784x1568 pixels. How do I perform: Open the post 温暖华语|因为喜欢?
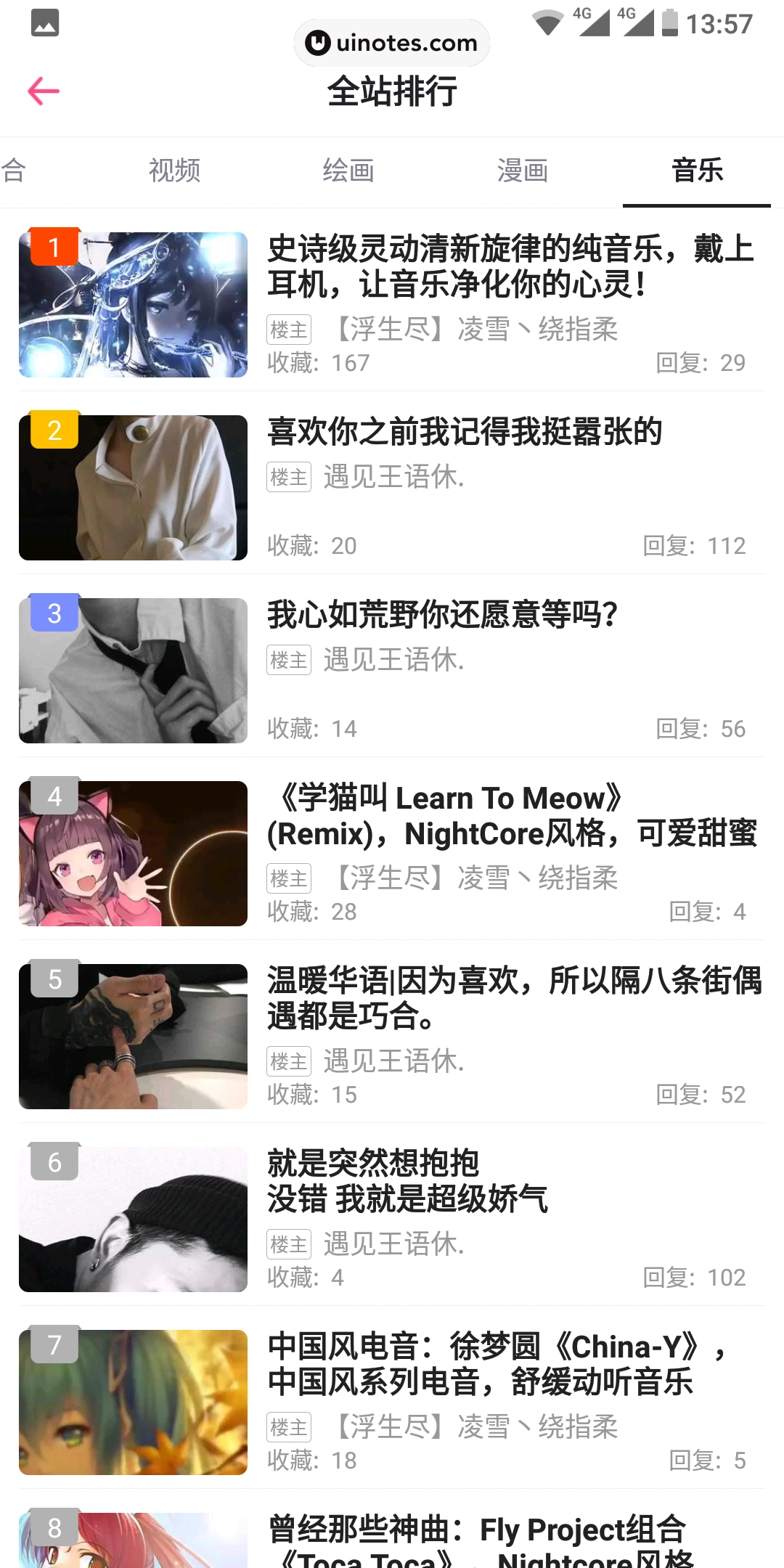coord(508,997)
